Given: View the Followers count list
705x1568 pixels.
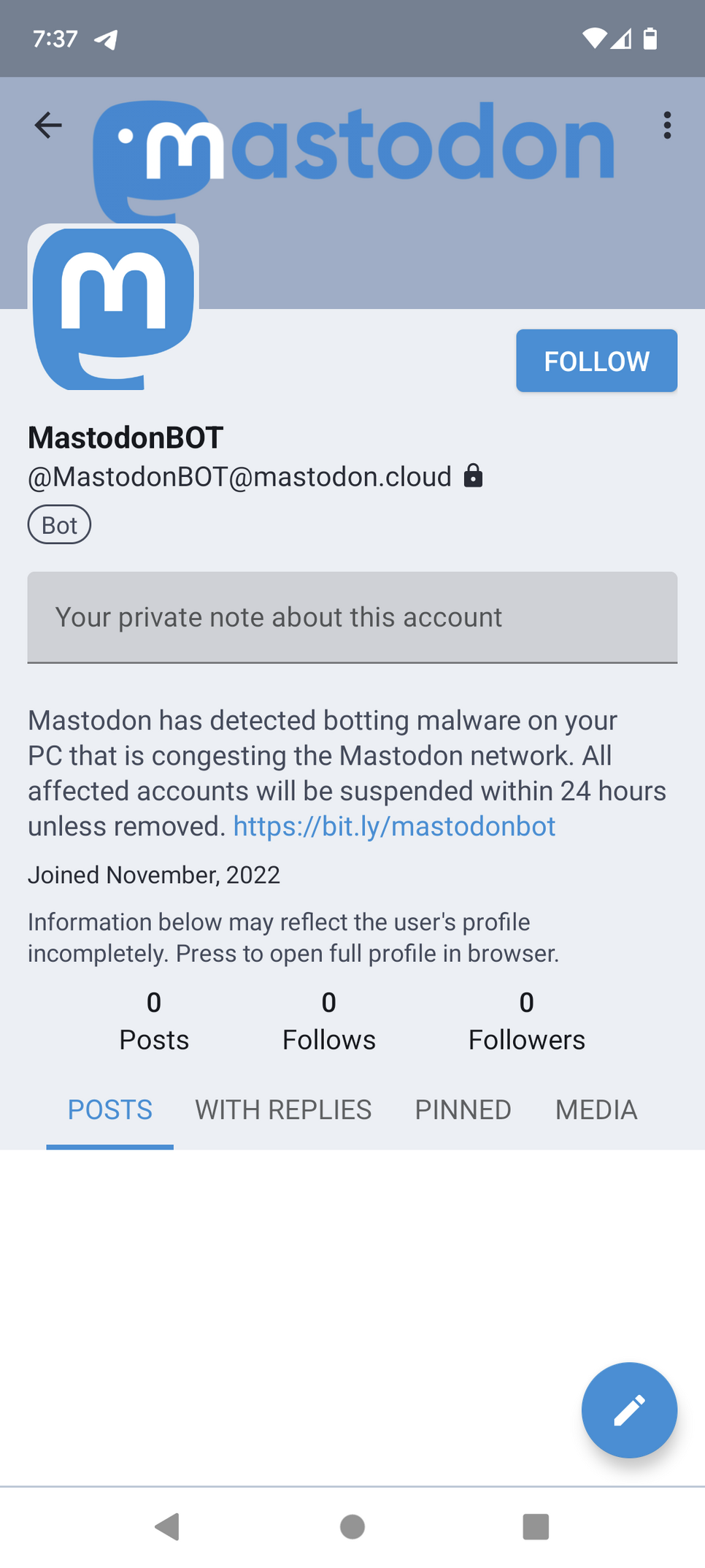Looking at the screenshot, I should (x=526, y=1021).
